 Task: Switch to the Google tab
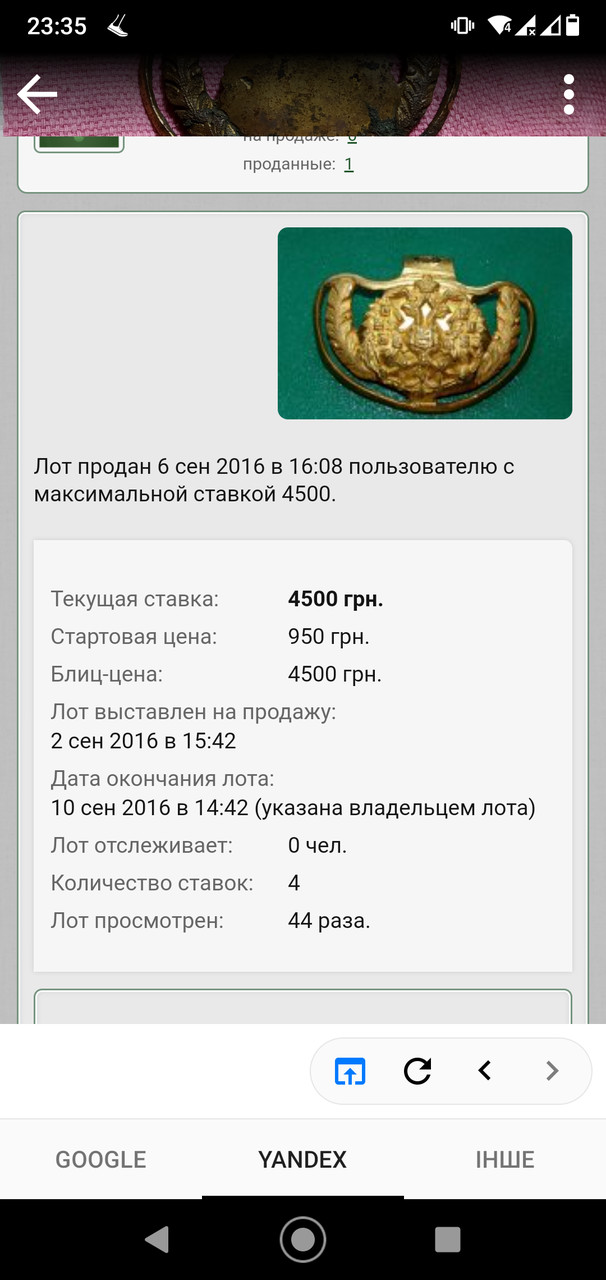[101, 1159]
